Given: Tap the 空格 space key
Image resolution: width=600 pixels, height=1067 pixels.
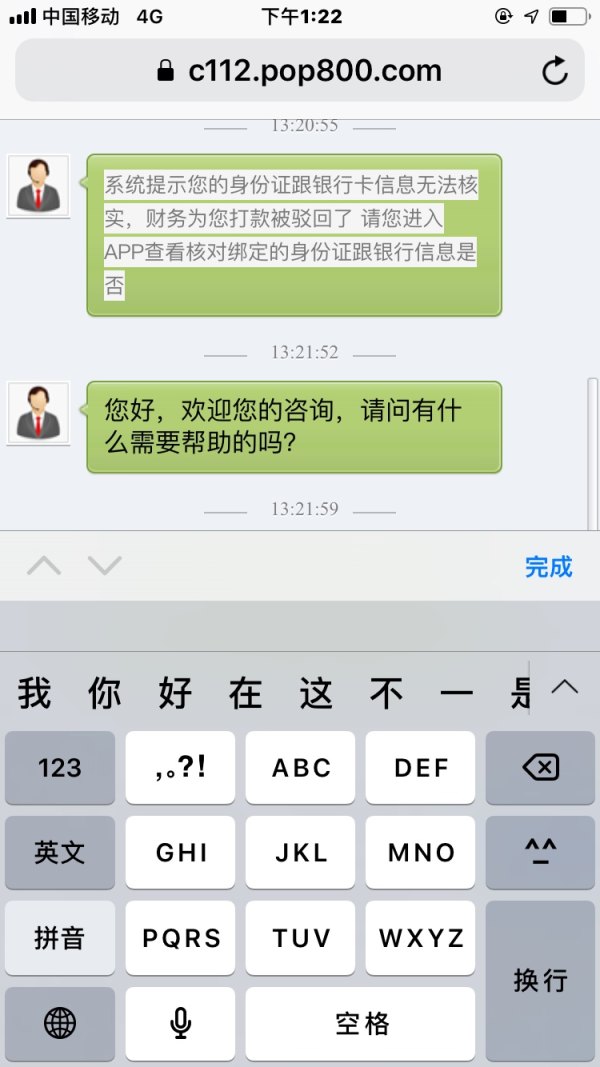Looking at the screenshot, I should 360,1023.
